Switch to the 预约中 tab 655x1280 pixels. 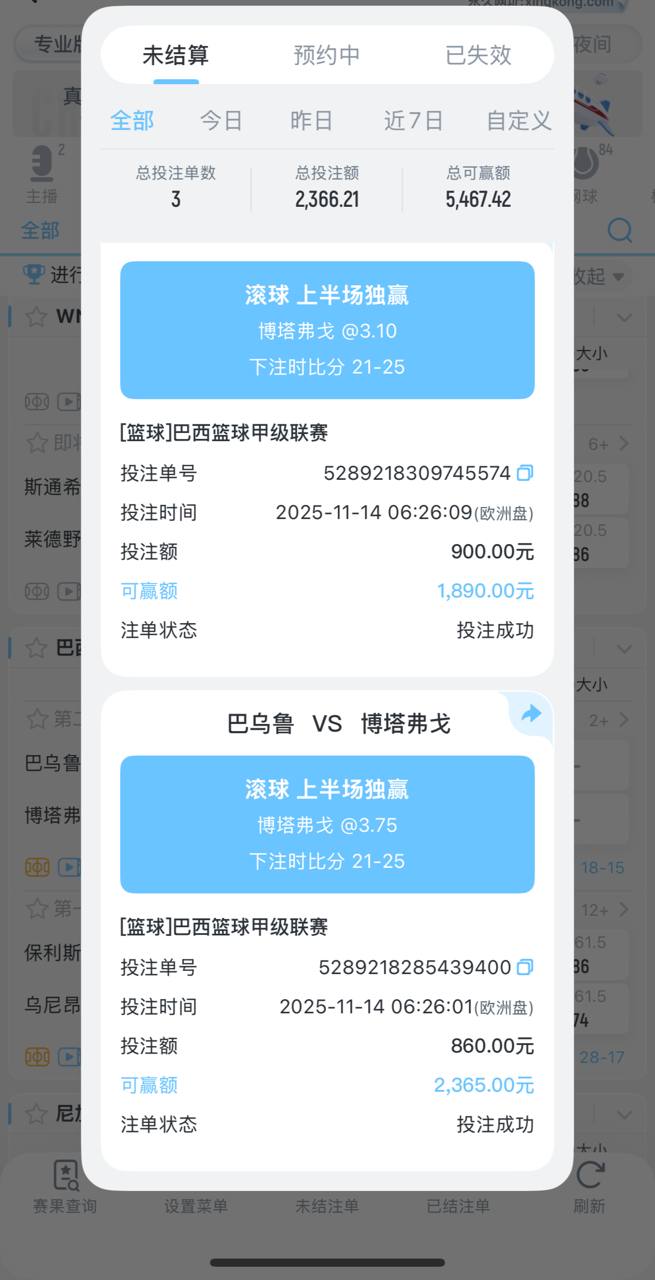coord(327,55)
